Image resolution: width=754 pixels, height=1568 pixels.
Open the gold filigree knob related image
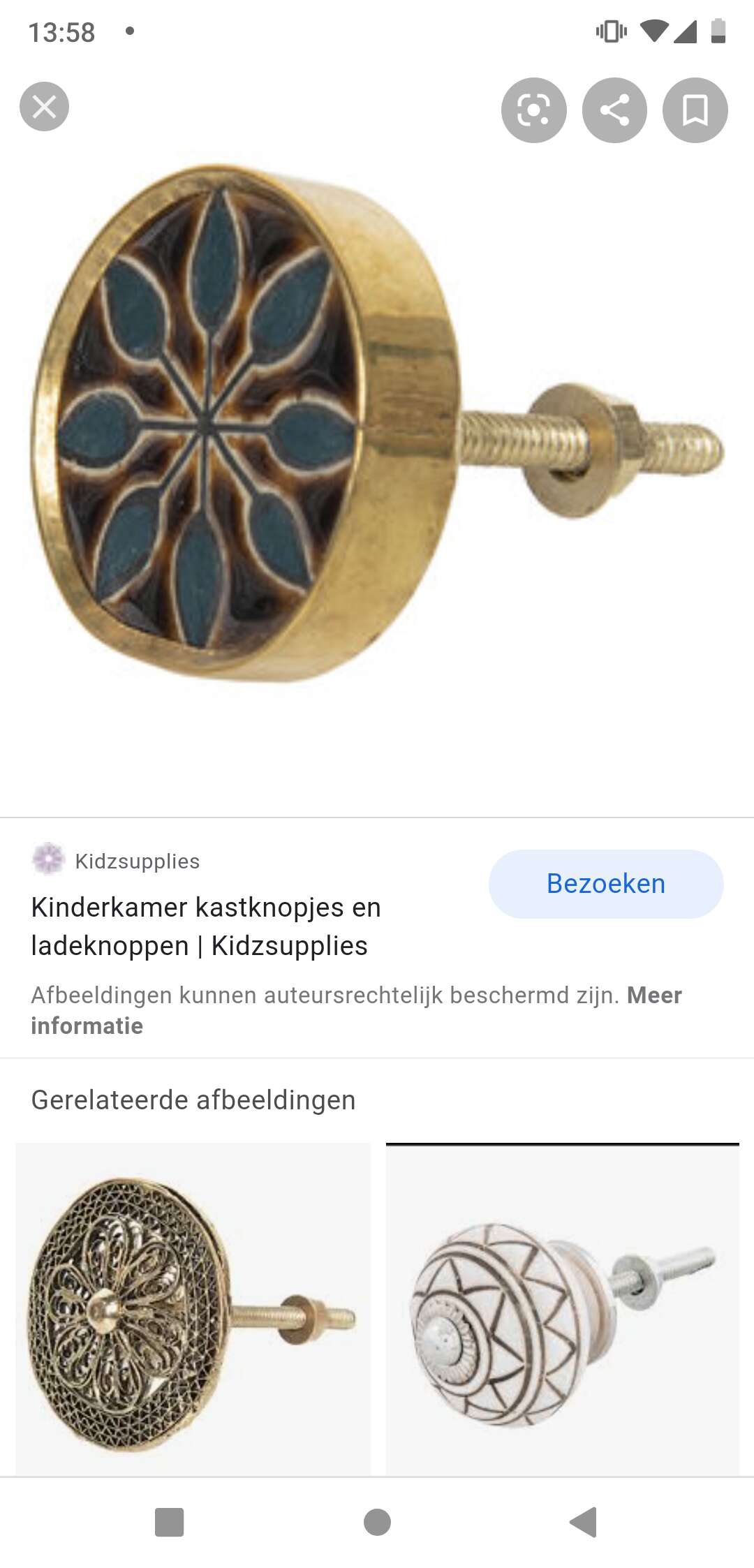[x=193, y=1309]
